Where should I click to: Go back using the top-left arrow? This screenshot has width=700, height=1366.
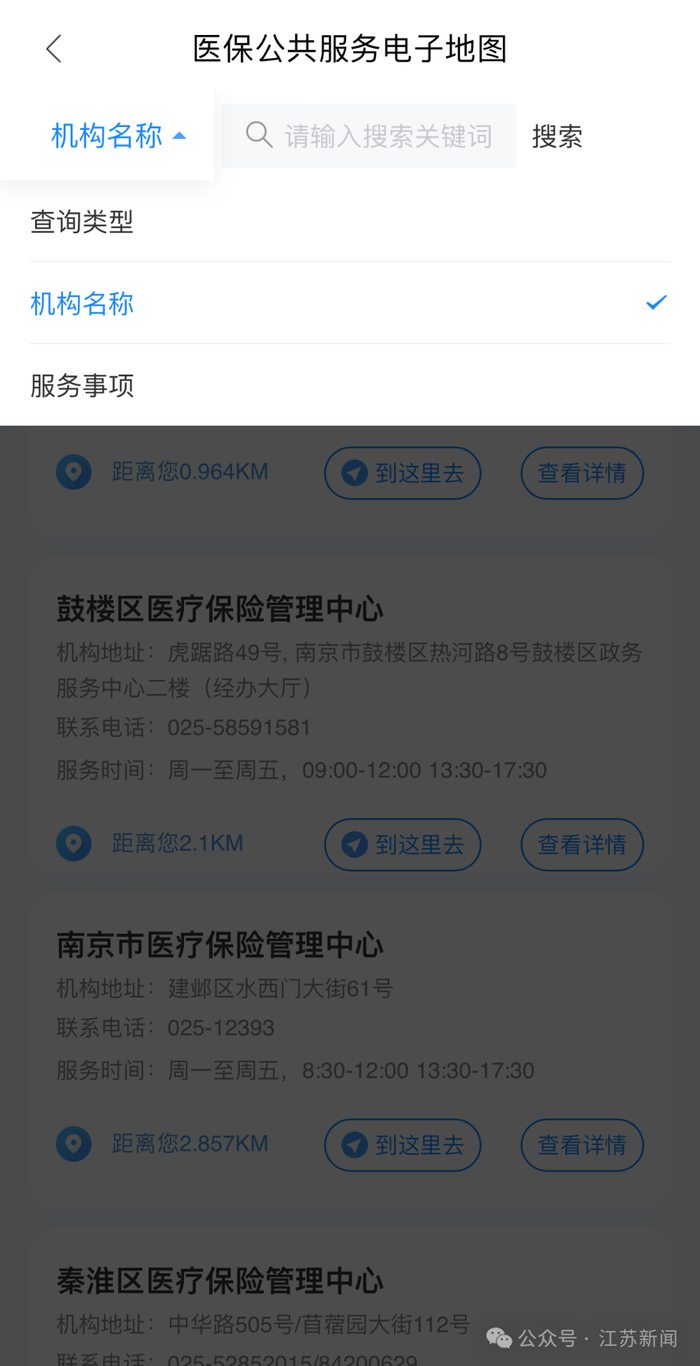54,48
